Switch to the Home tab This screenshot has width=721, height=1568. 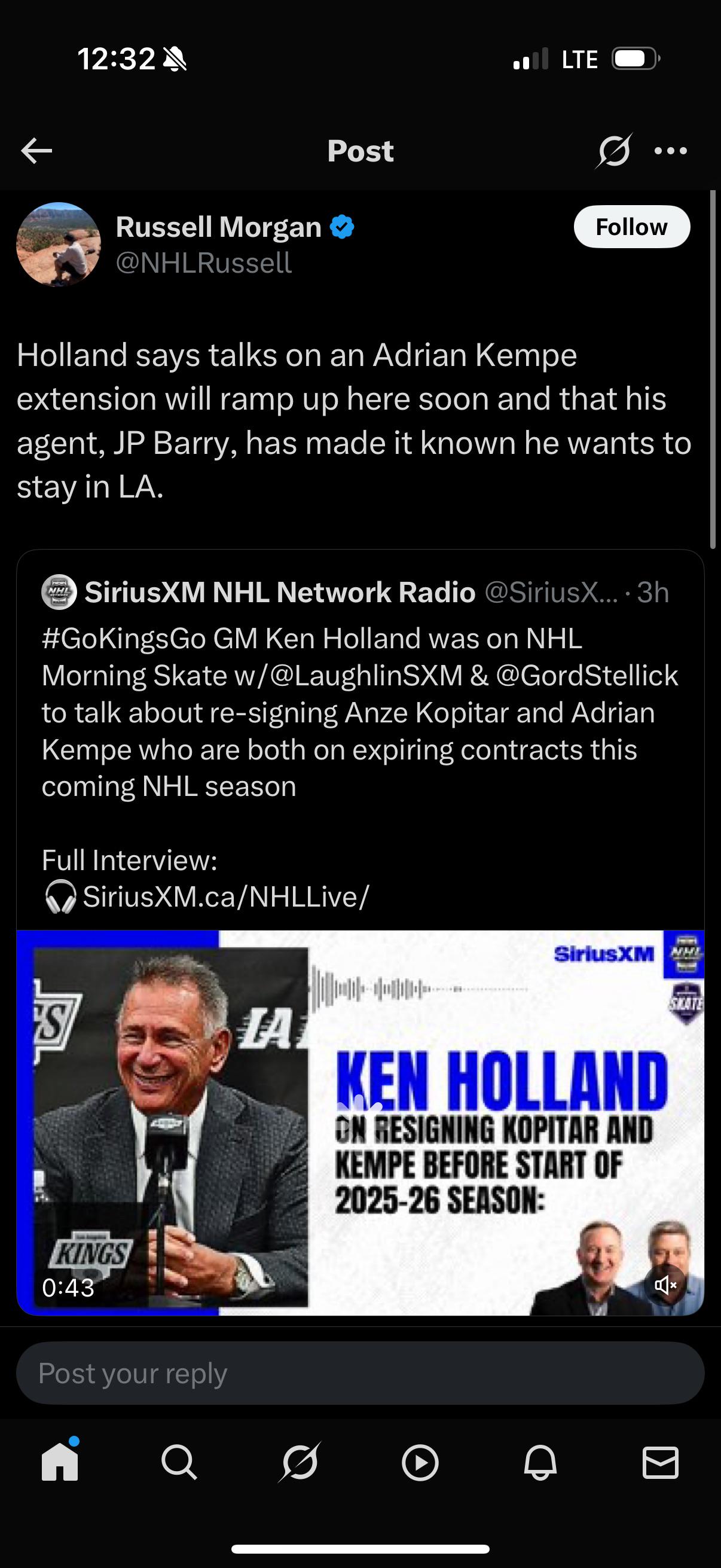(60, 1462)
